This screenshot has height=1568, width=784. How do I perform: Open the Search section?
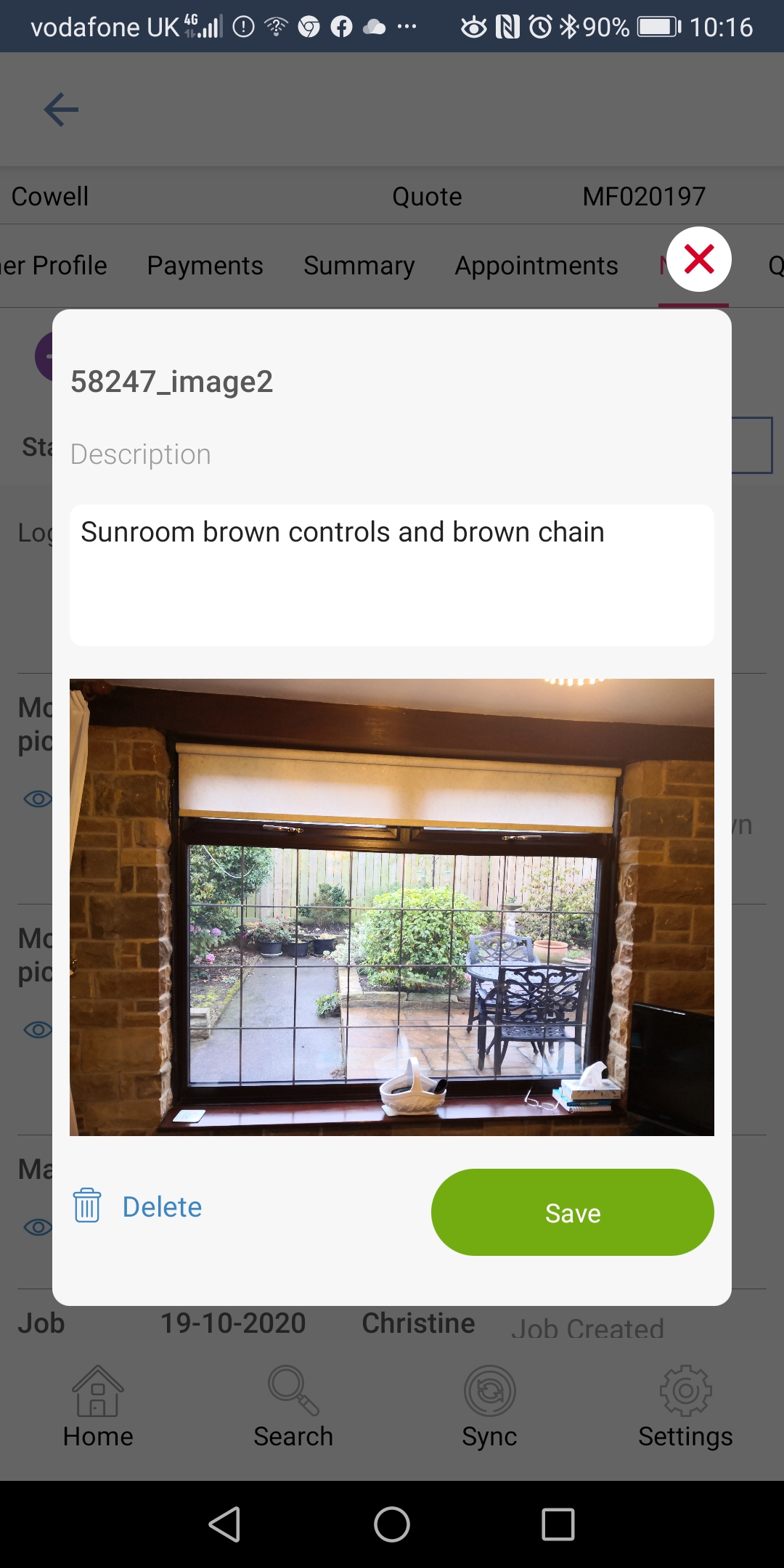[293, 1406]
